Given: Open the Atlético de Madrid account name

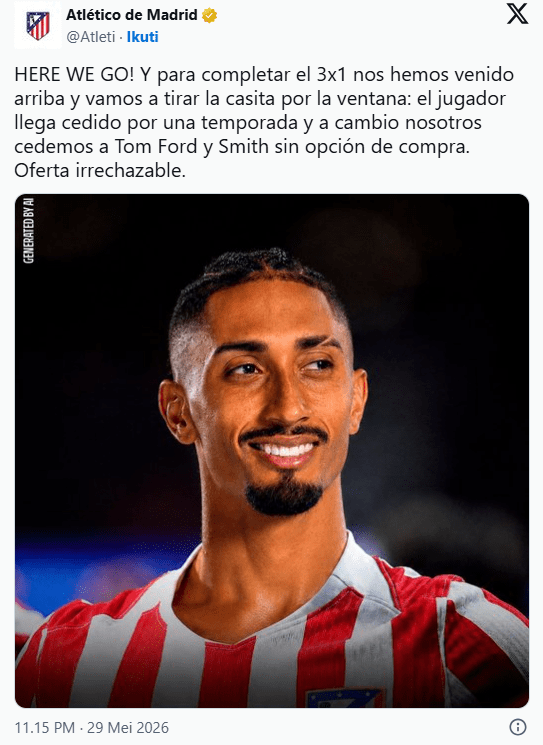Looking at the screenshot, I should [x=132, y=15].
